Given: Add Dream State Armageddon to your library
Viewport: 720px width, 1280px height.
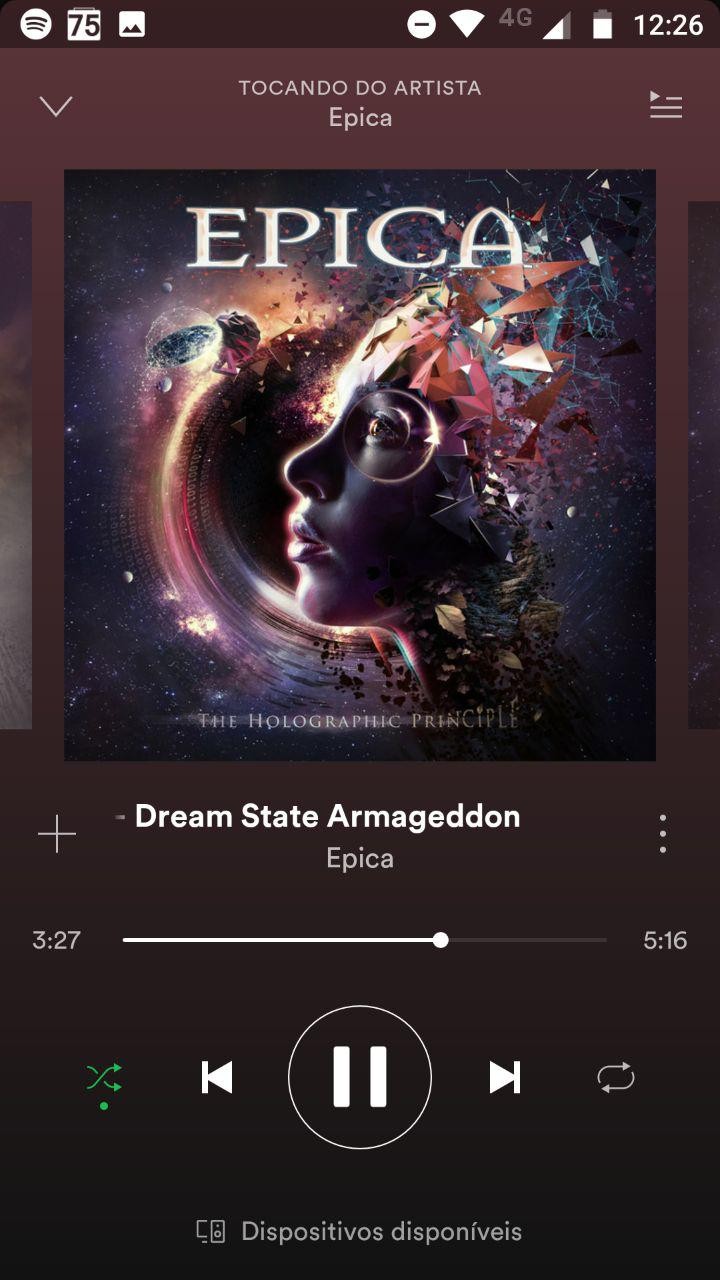Looking at the screenshot, I should click(x=57, y=834).
